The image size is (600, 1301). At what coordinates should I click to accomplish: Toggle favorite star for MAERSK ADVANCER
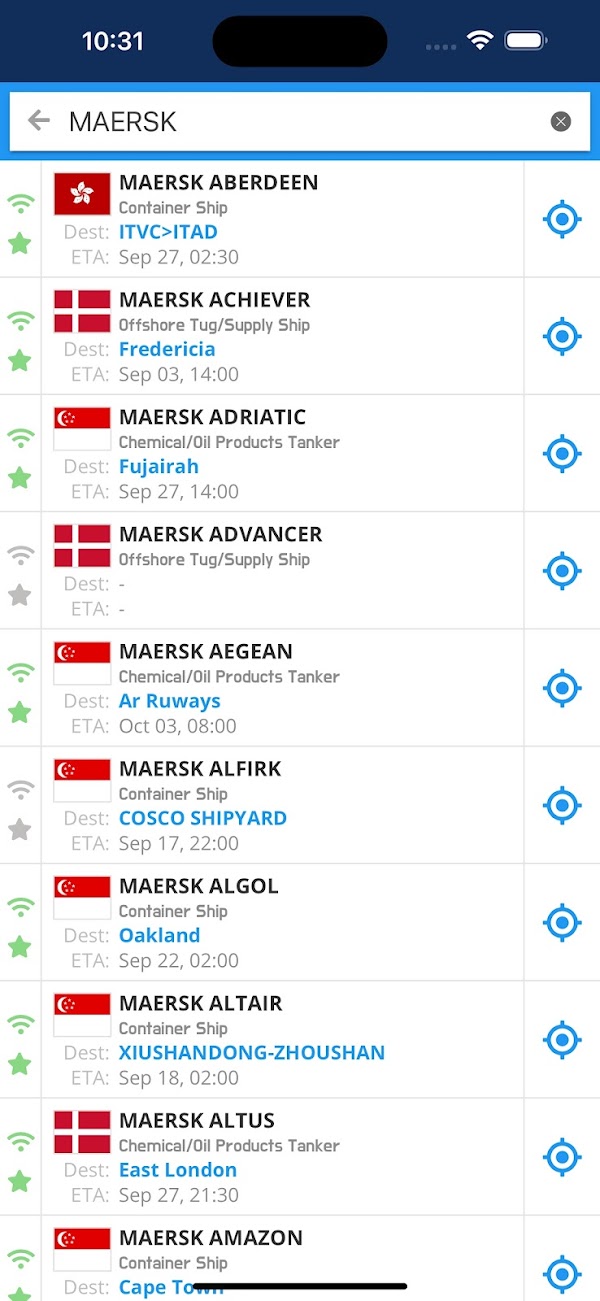[x=20, y=595]
